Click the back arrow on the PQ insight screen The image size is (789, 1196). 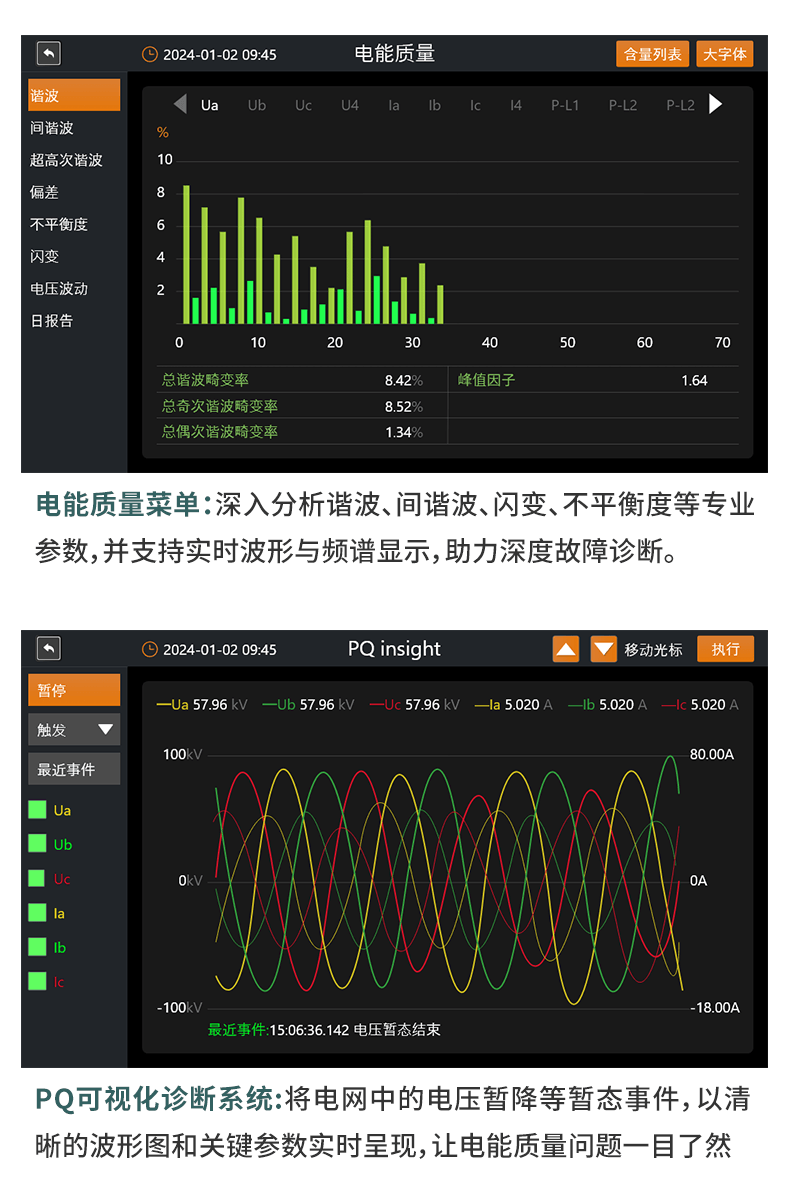[48, 648]
